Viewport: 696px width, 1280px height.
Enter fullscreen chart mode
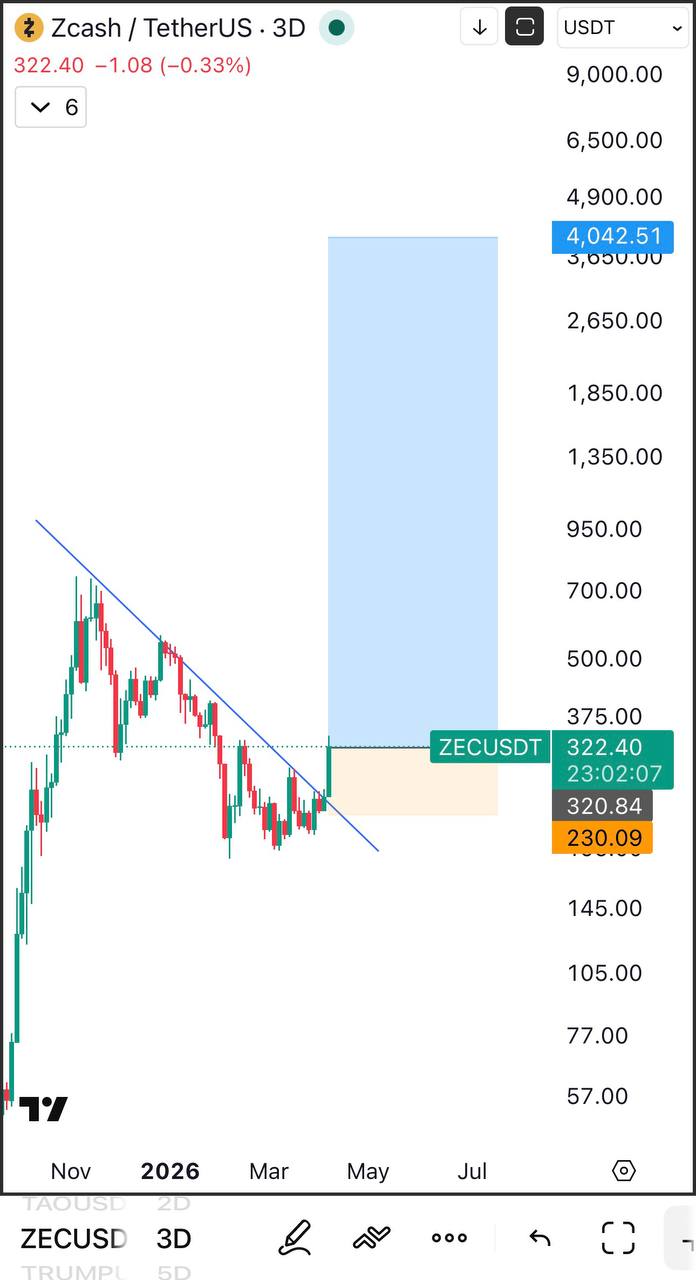[618, 1238]
